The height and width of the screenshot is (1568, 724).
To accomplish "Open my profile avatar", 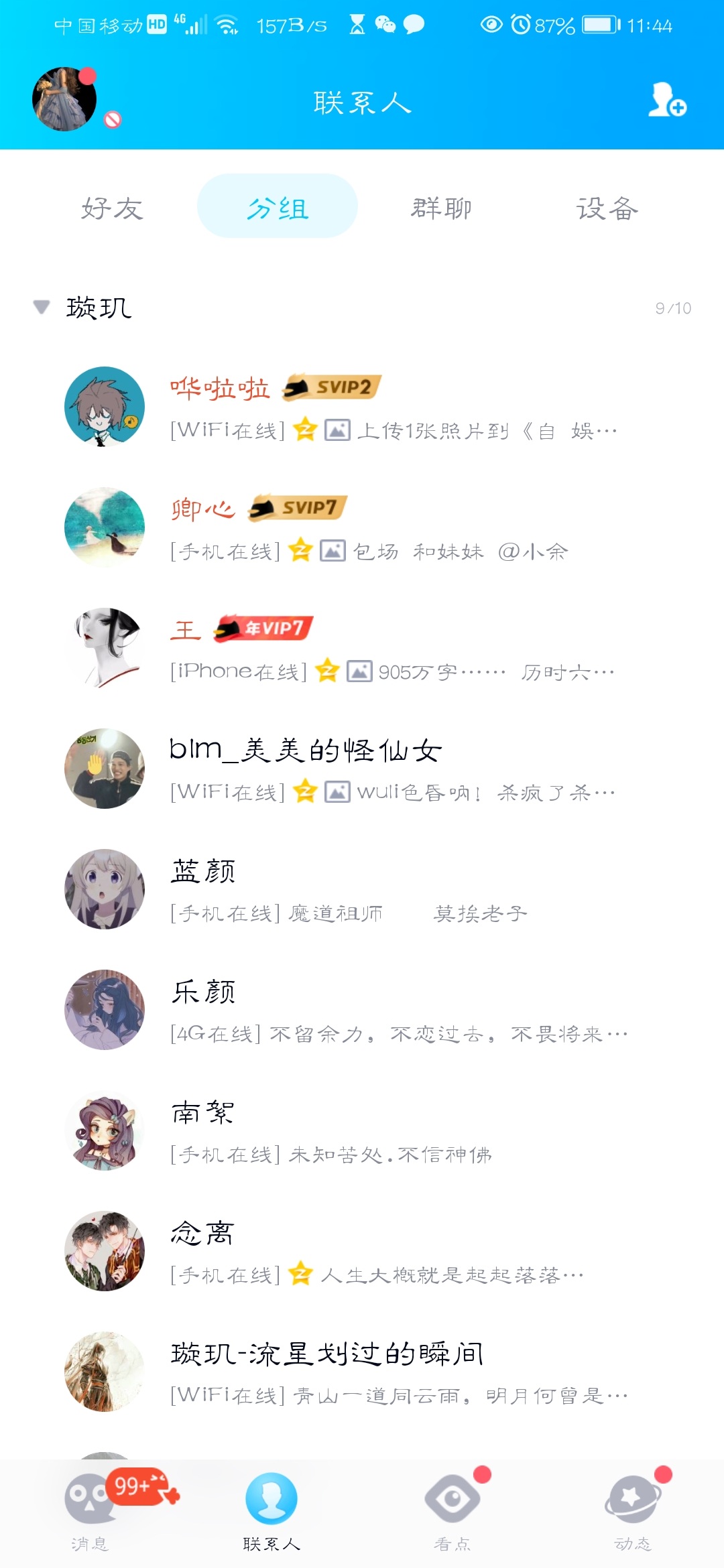I will (x=64, y=99).
